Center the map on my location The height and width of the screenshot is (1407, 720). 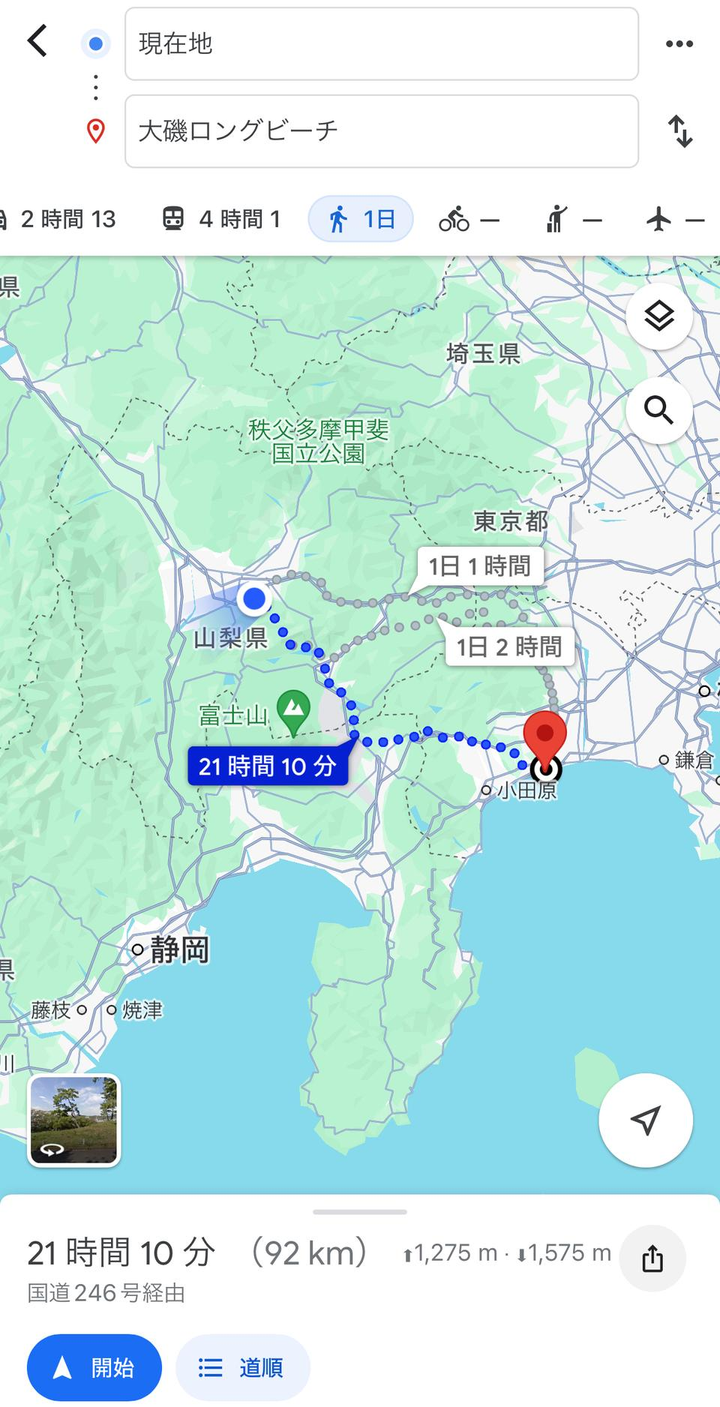[646, 1120]
